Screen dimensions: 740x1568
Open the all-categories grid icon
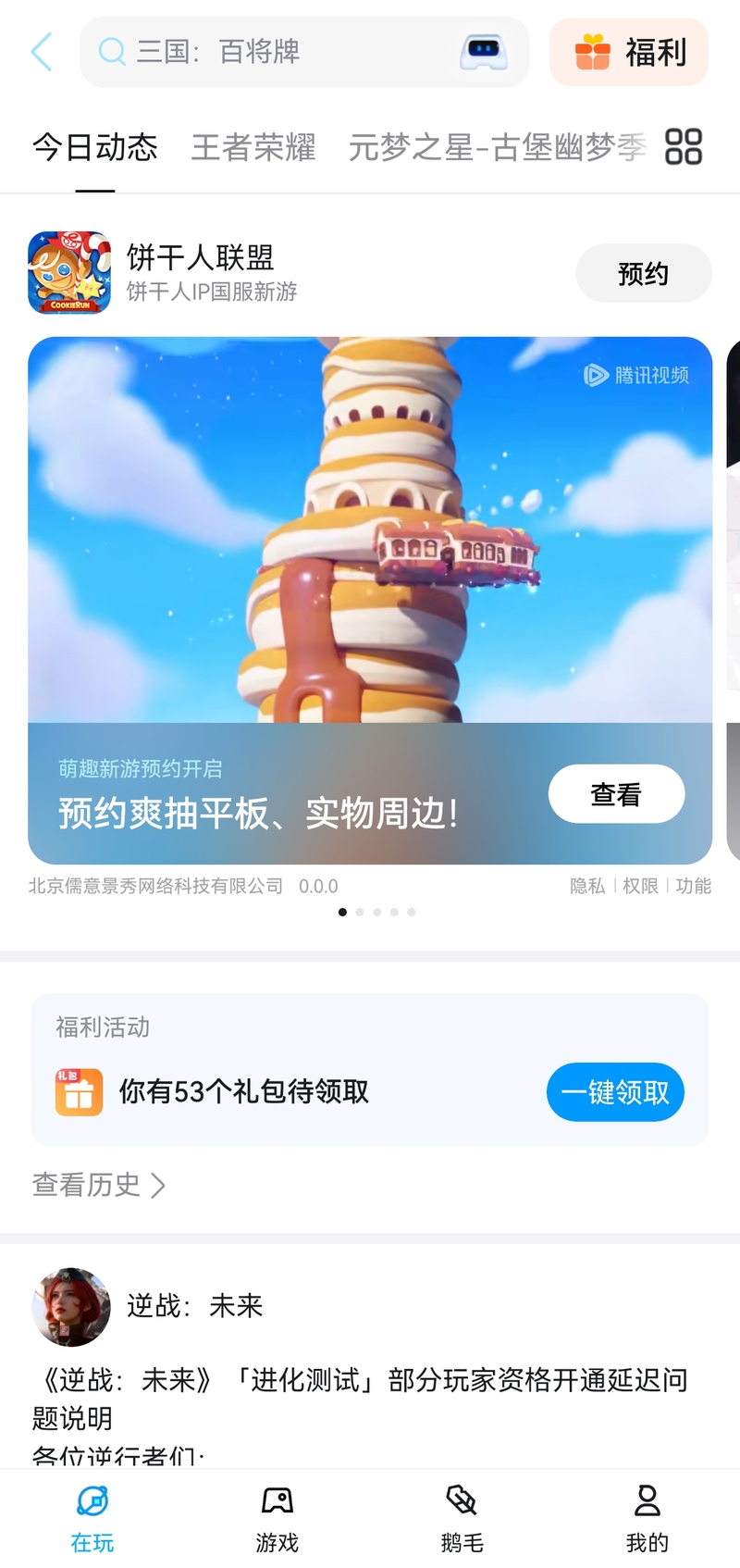pos(684,147)
